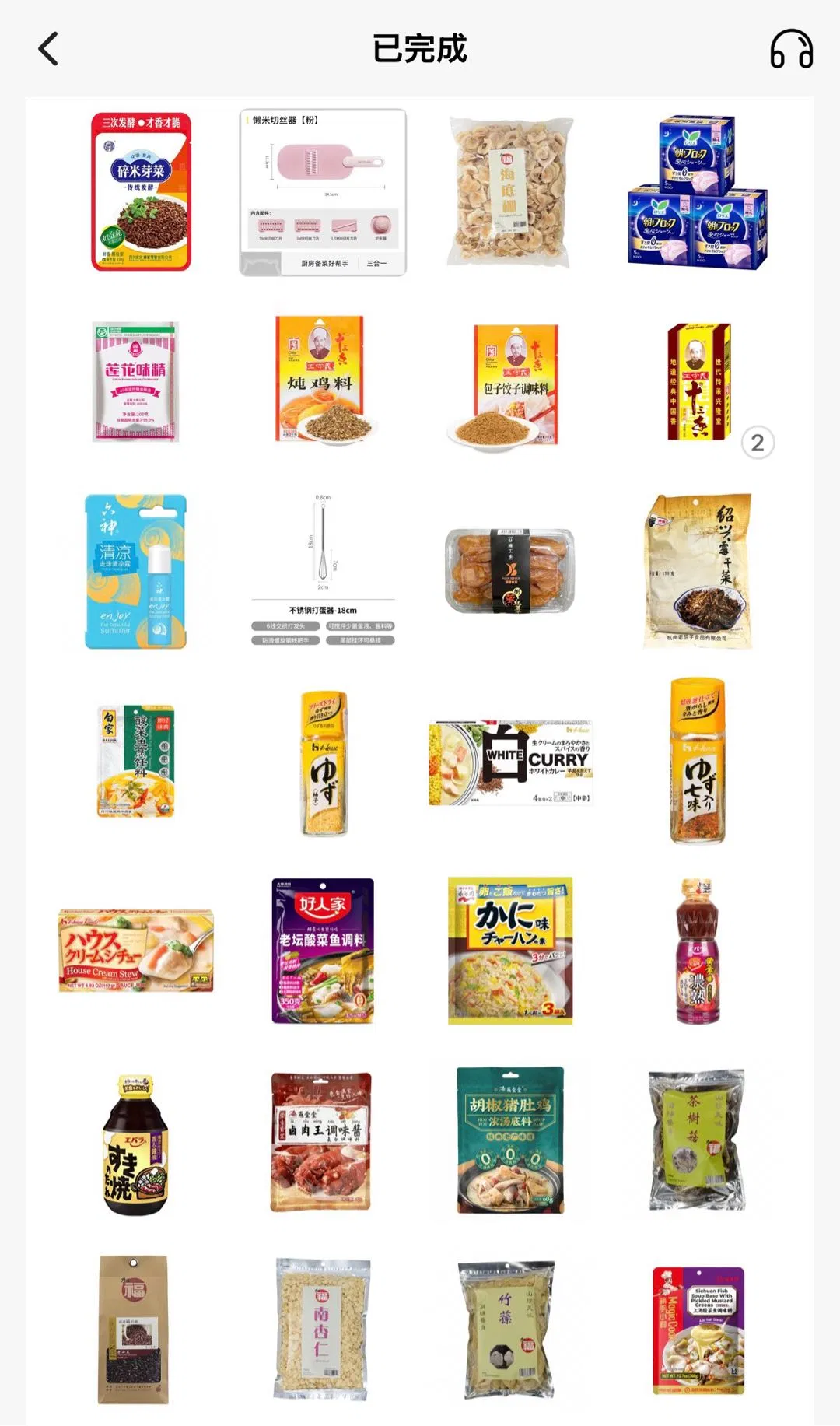Viewport: 840px width, 1426px height.
Task: Open the House Cream Stew item
Action: coord(136,951)
